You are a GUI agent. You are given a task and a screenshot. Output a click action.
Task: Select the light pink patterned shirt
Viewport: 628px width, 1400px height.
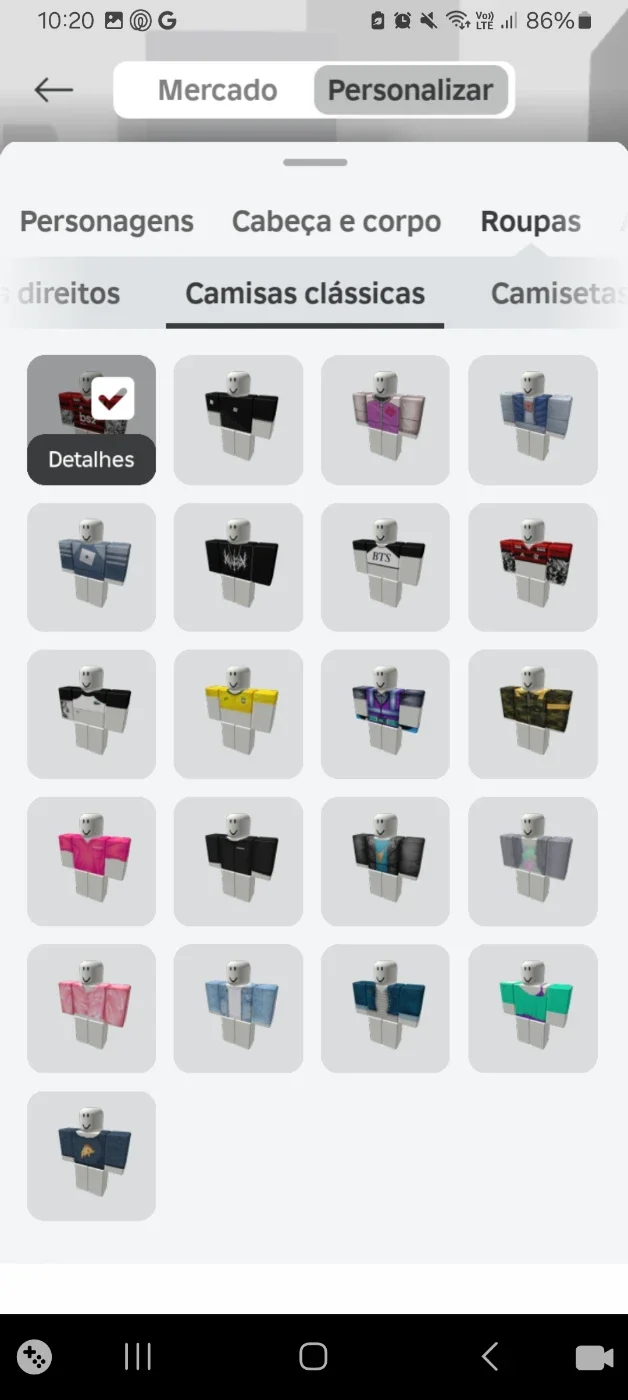(x=91, y=1008)
